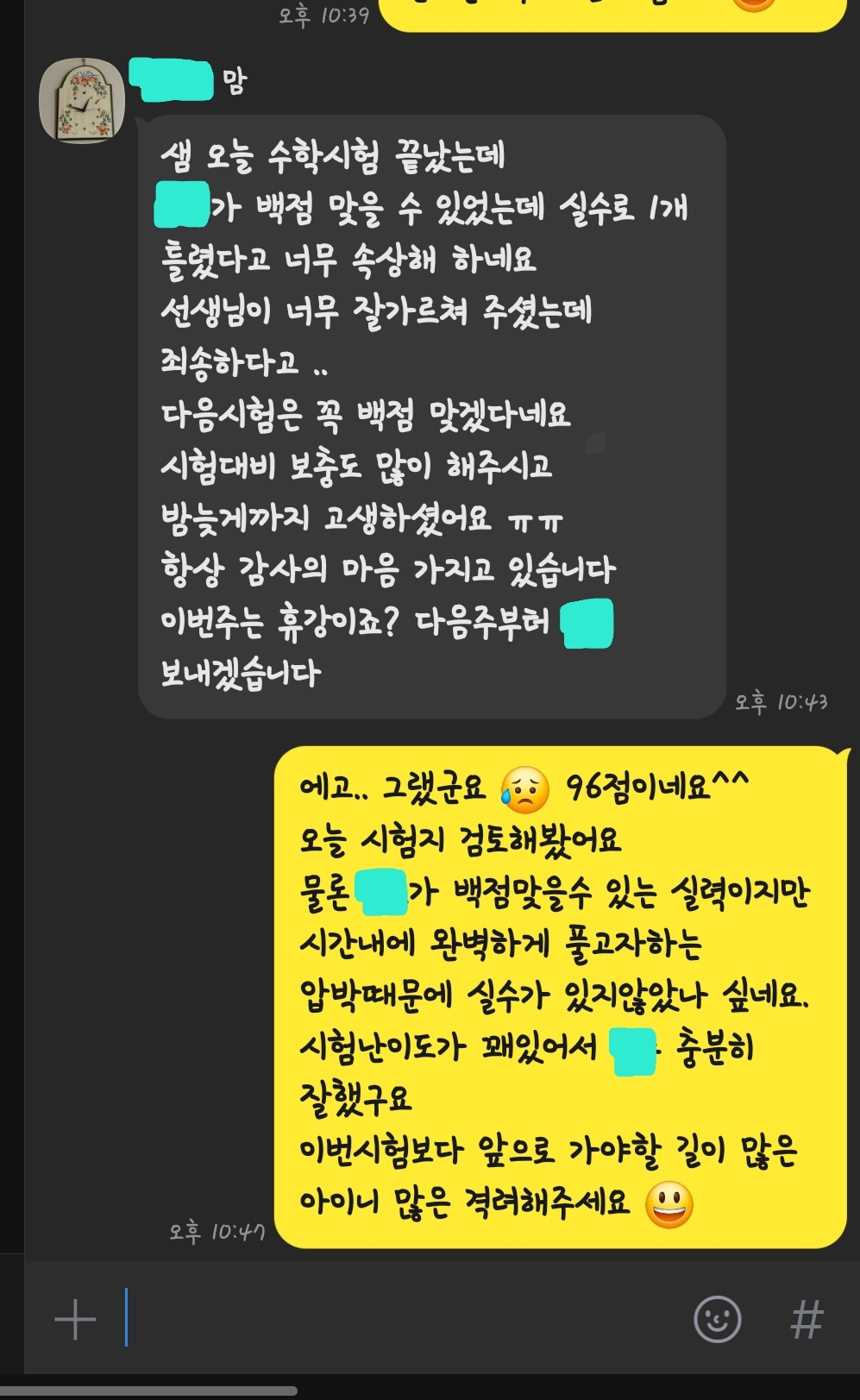Open the emoticon picker
The image size is (860, 1400).
click(x=717, y=1319)
